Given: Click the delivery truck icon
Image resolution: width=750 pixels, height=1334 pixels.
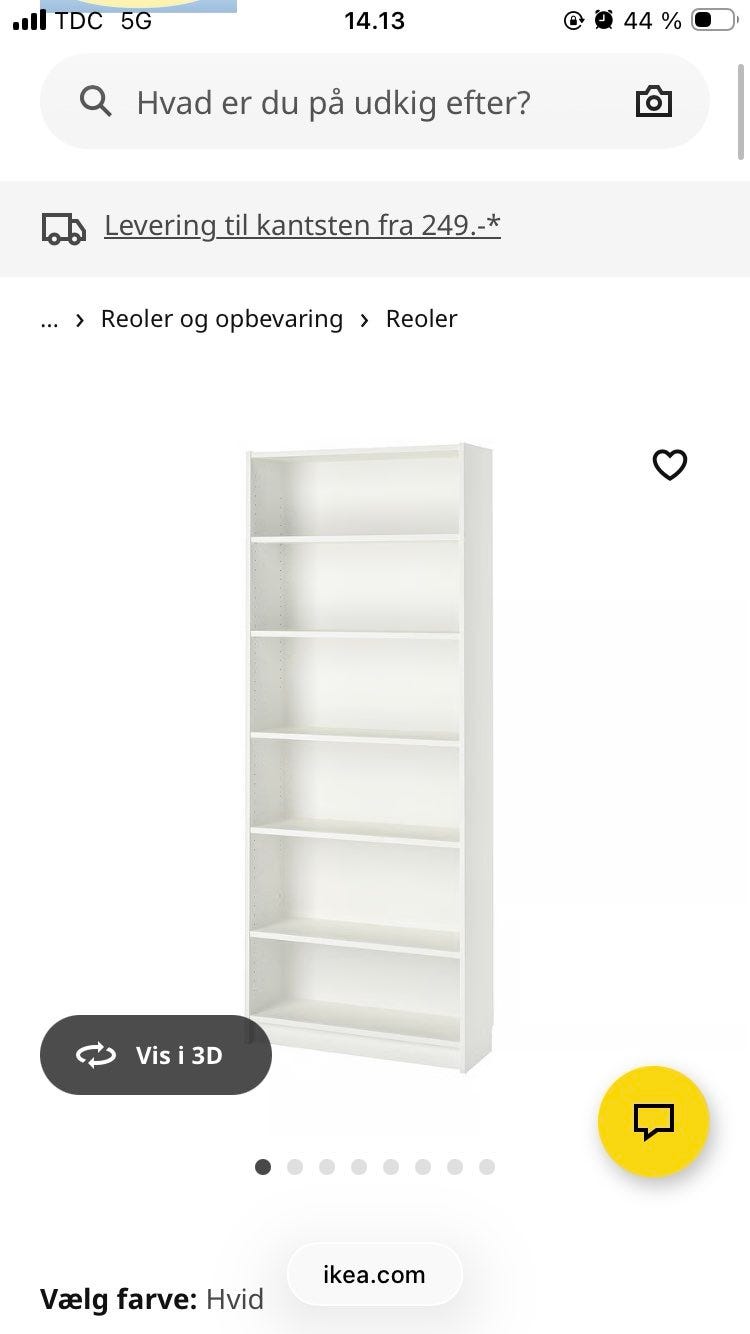Looking at the screenshot, I should pos(63,228).
